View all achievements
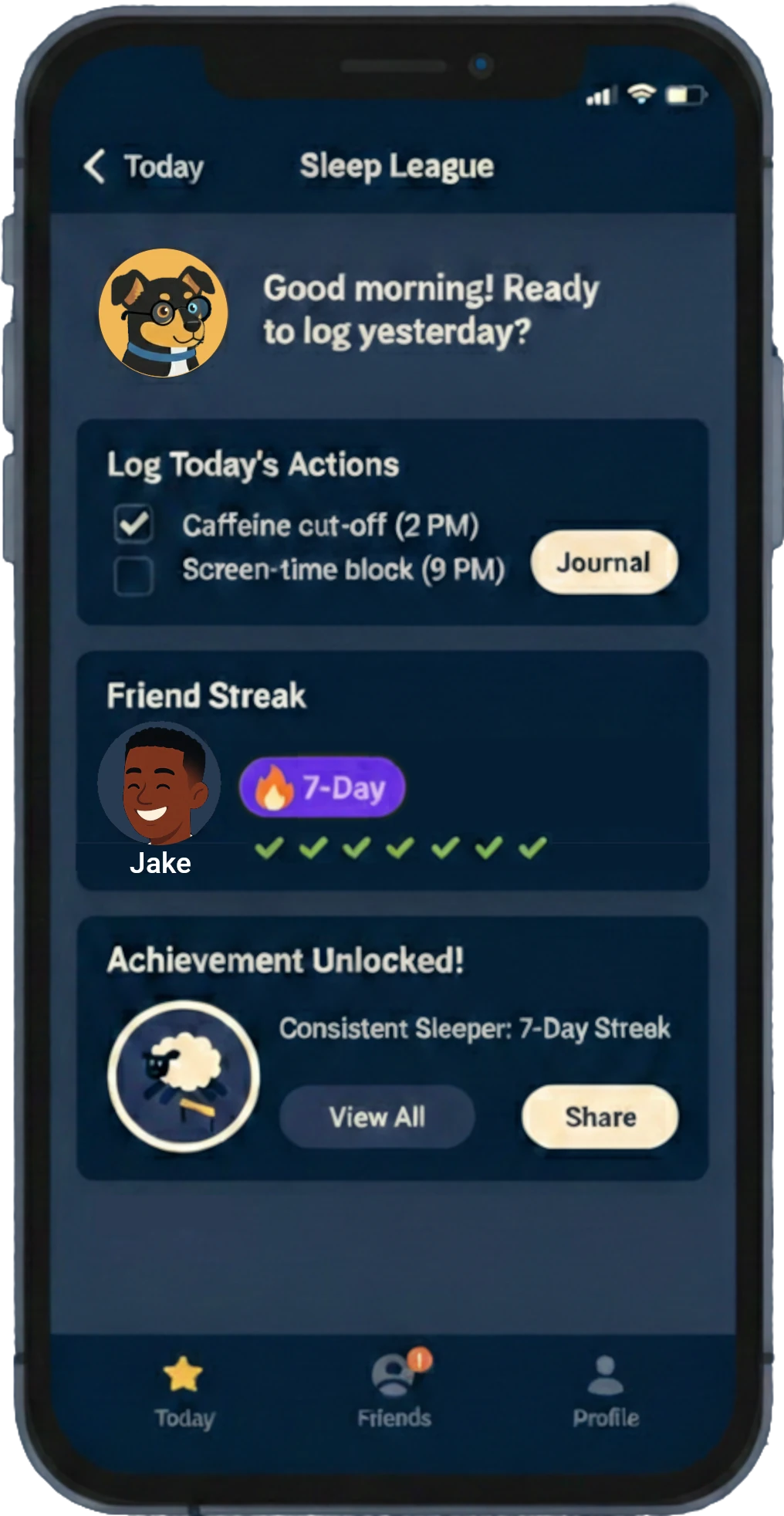 coord(377,1116)
